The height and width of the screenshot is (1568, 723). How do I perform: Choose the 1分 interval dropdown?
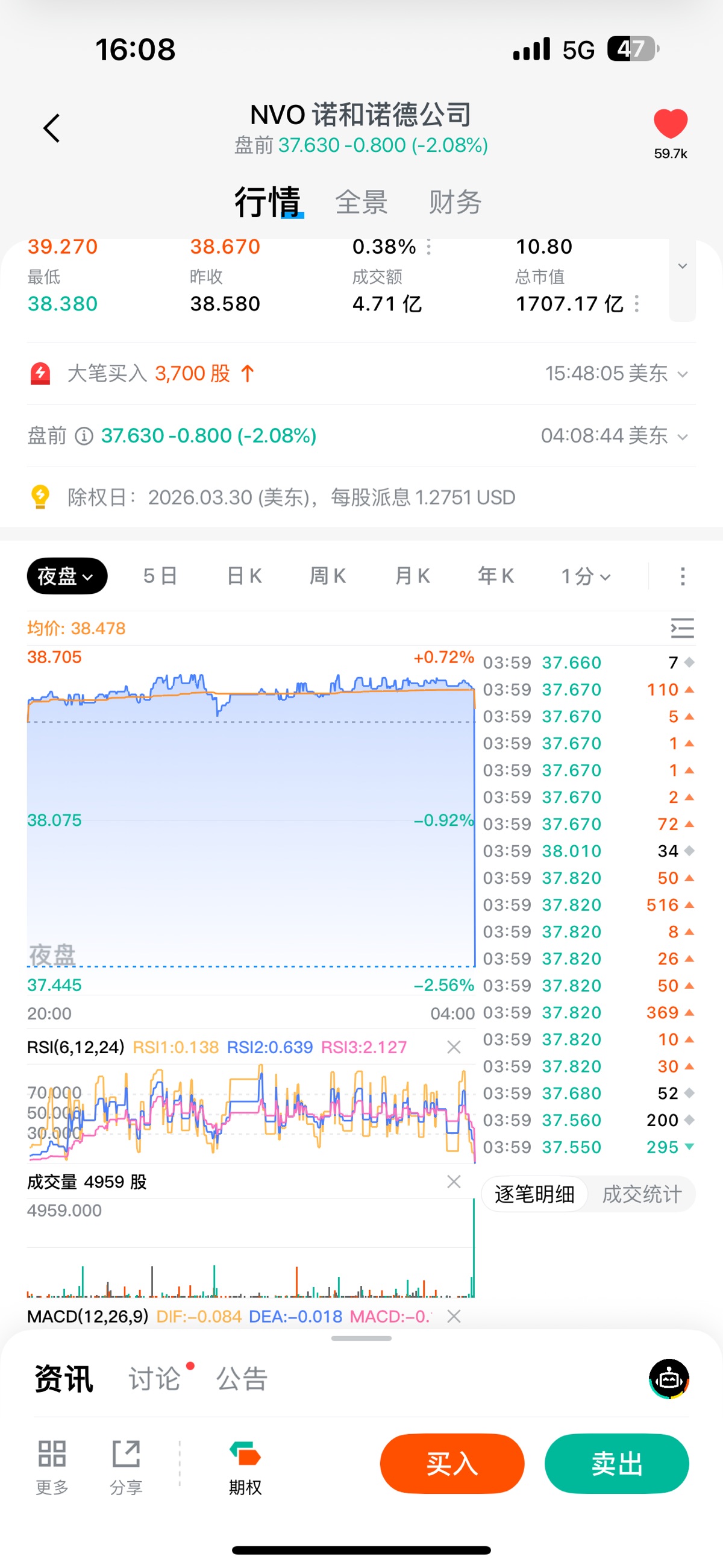coord(586,576)
